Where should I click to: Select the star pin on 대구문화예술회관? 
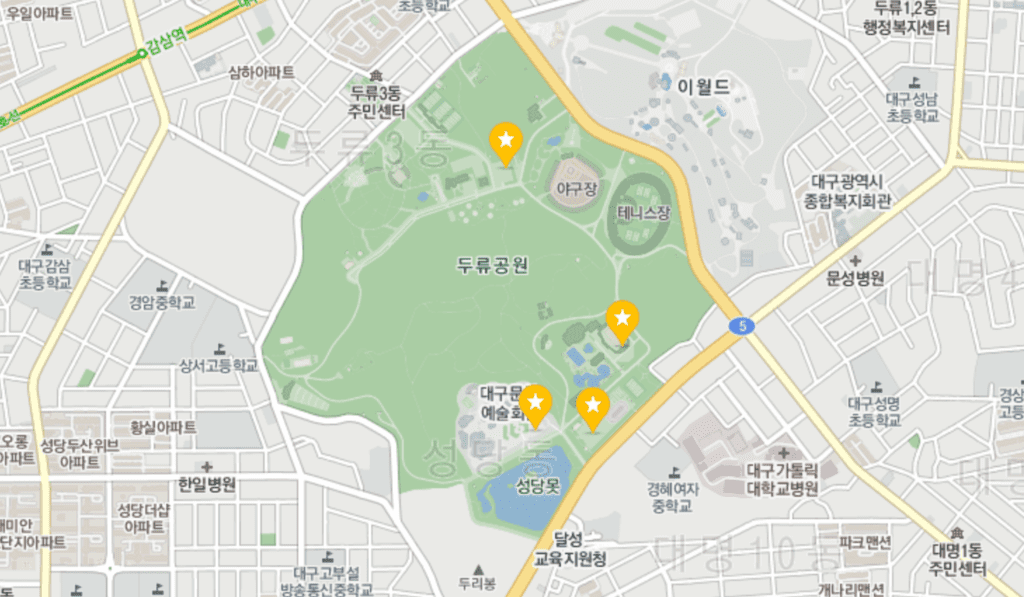(536, 403)
